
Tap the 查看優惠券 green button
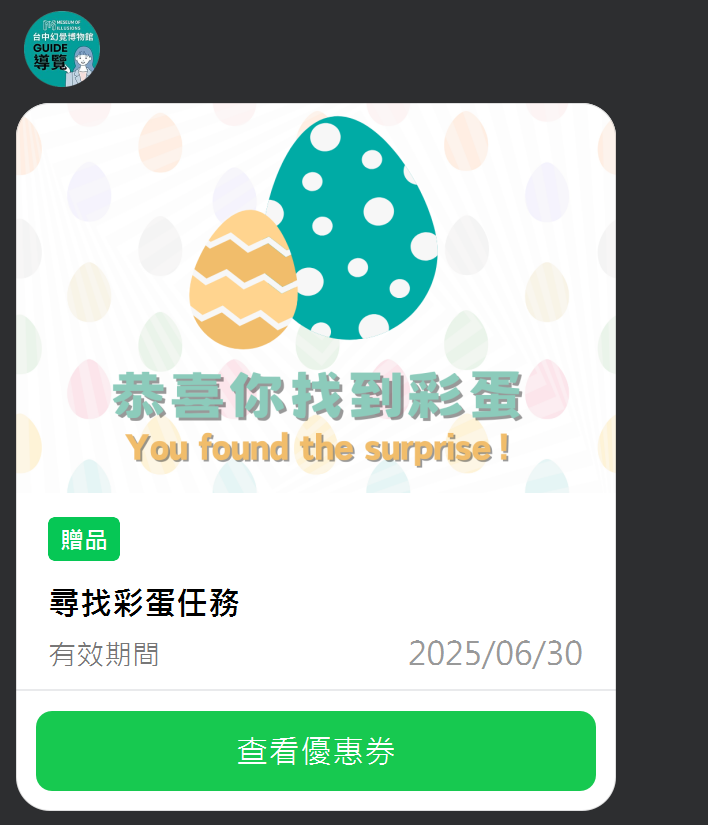(x=316, y=751)
